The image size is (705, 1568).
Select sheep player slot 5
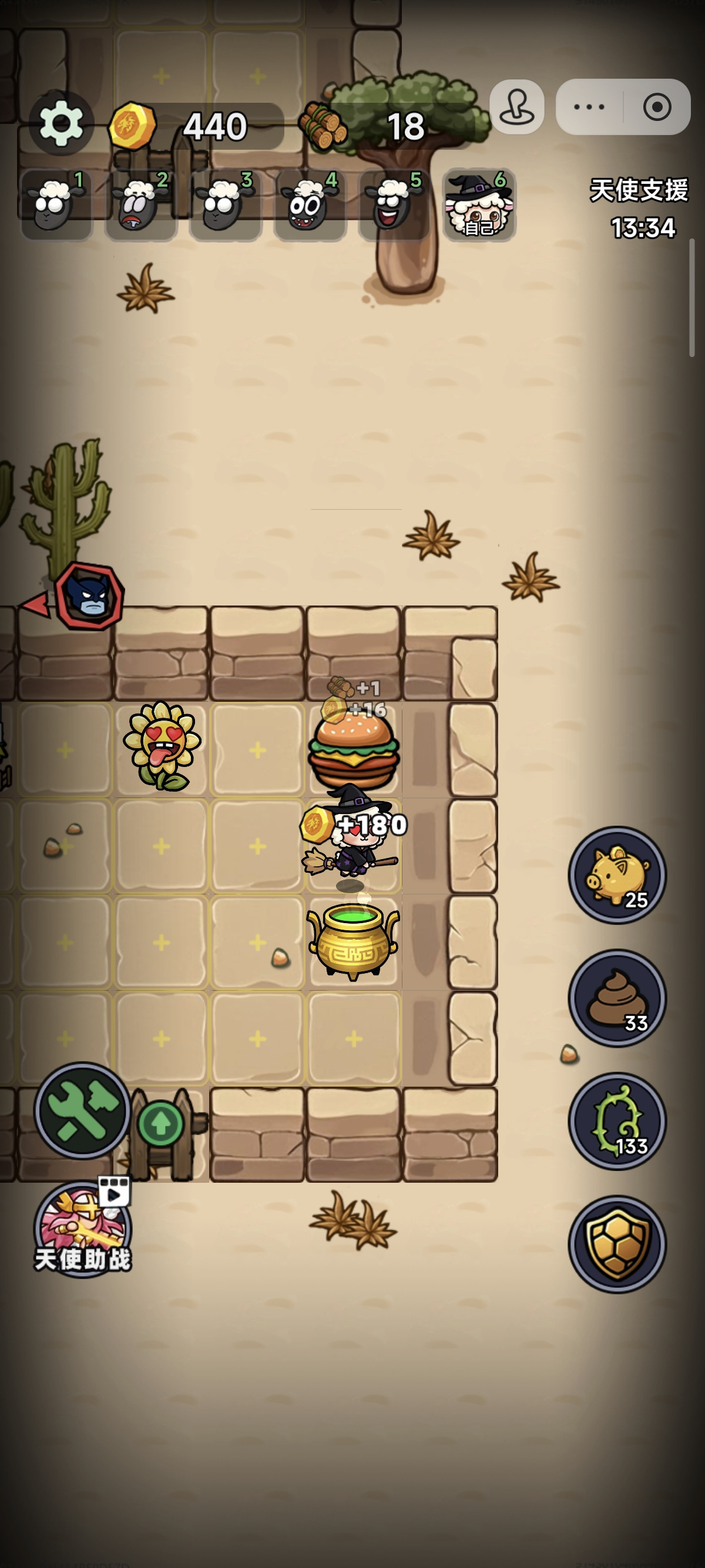coord(394,205)
